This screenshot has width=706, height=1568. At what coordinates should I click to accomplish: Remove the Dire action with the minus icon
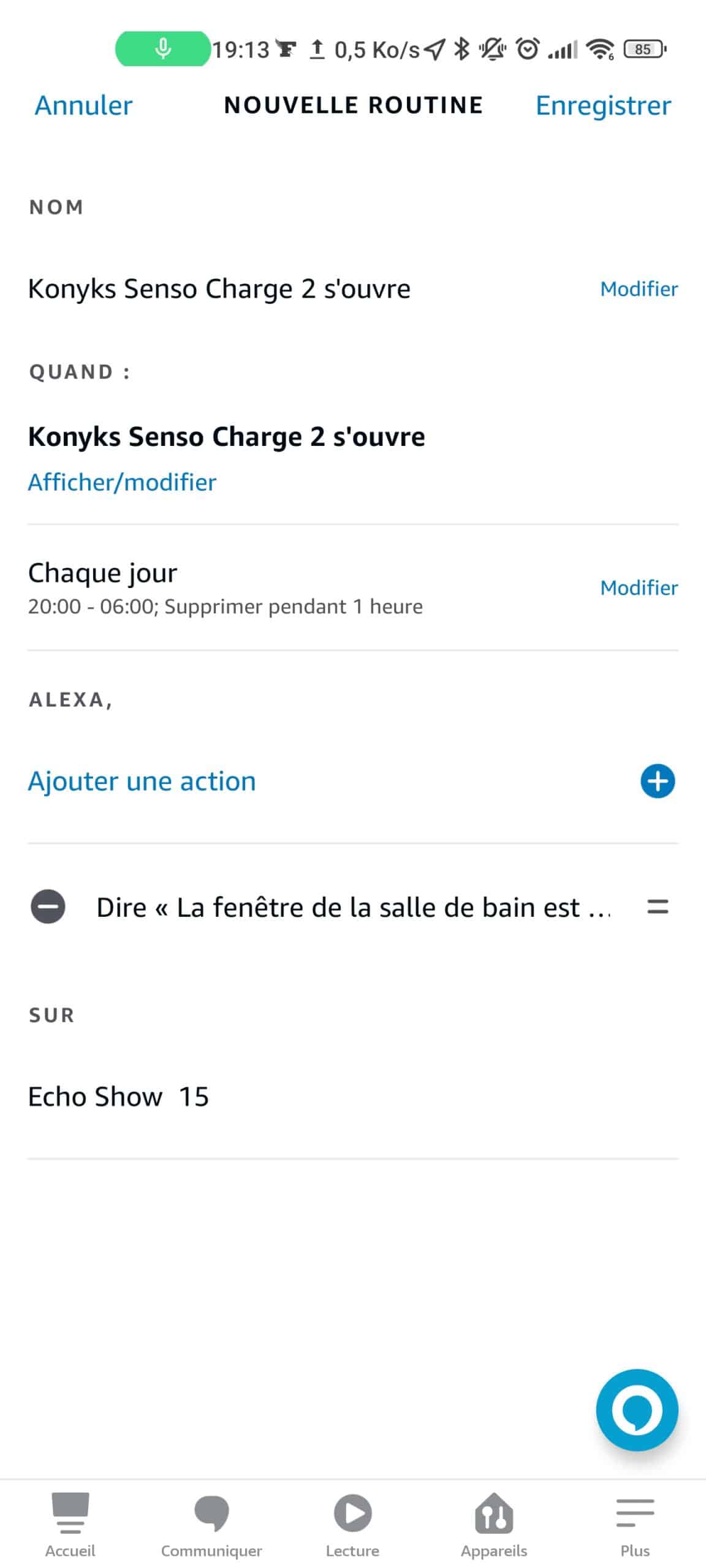coord(48,907)
